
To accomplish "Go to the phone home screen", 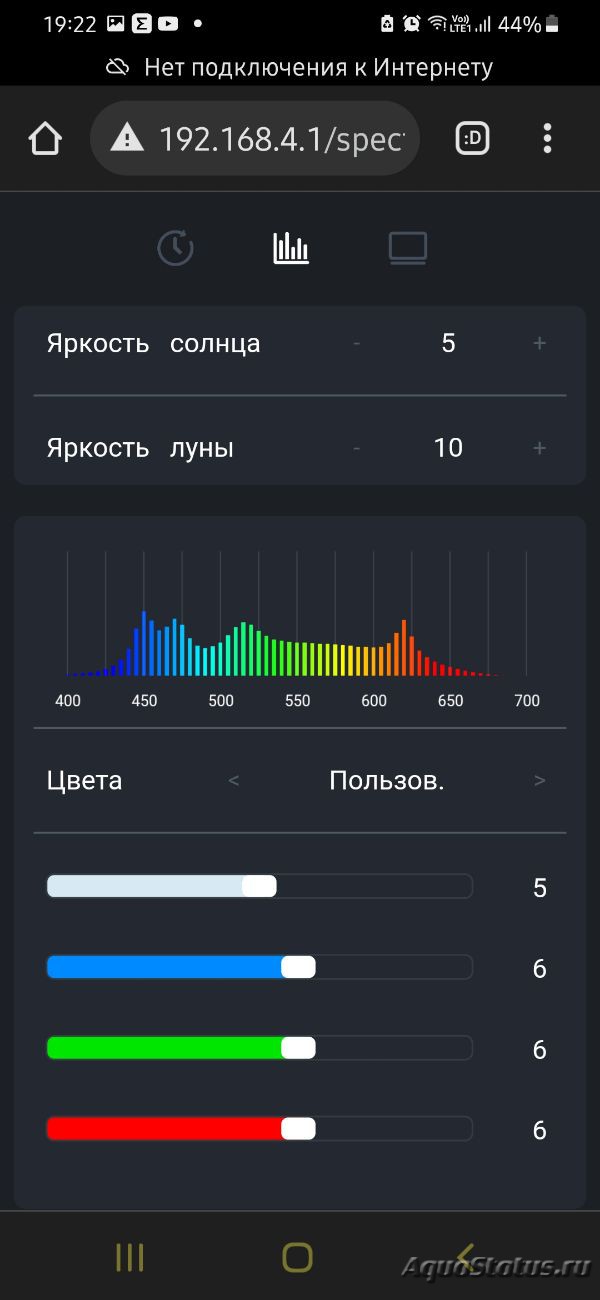I will (x=298, y=1257).
